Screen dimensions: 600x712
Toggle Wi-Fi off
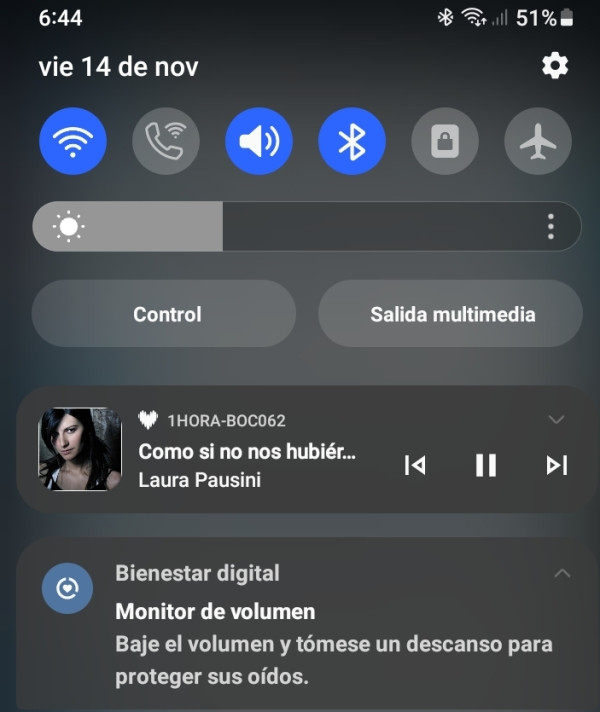coord(72,141)
